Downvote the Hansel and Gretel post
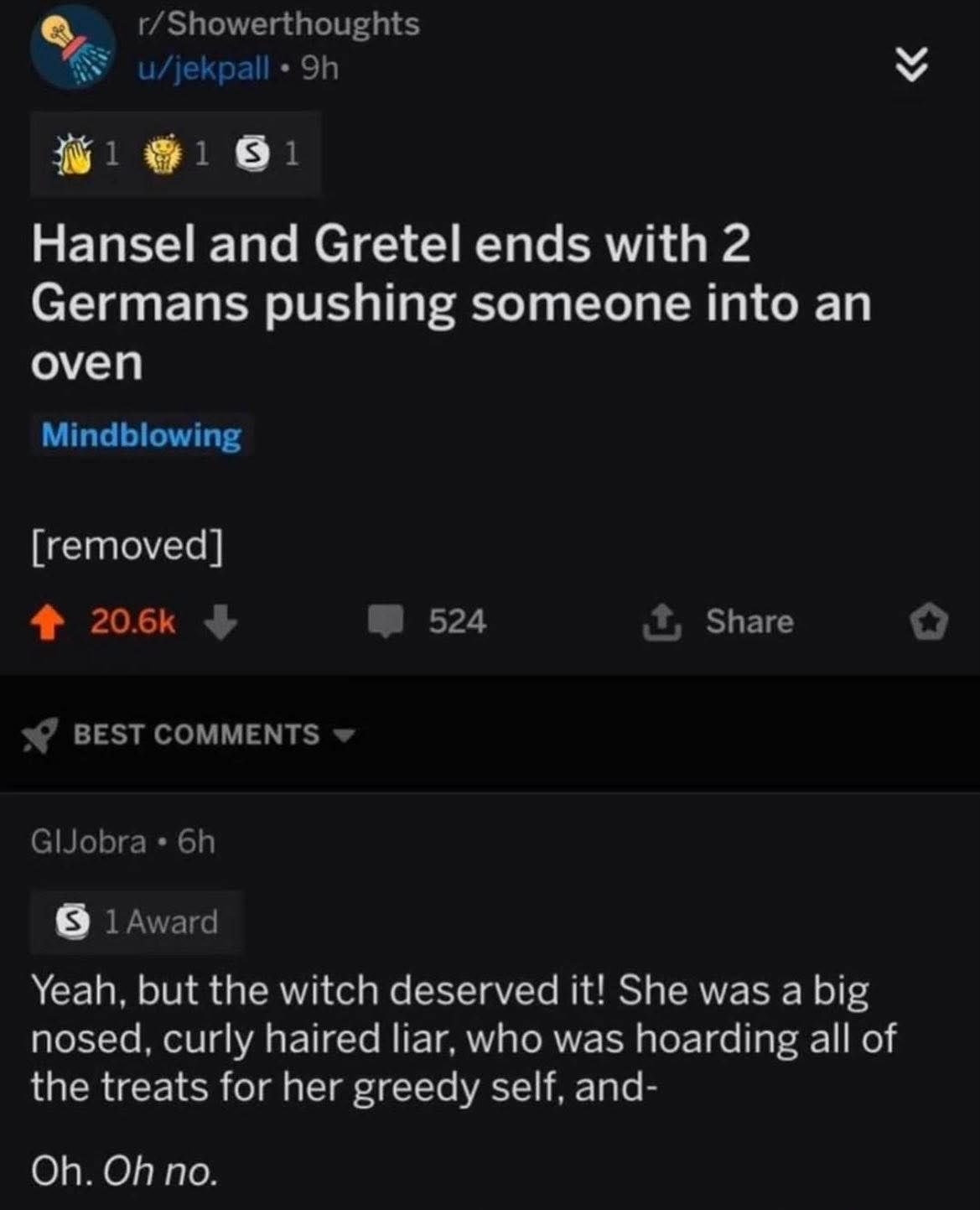Viewport: 980px width, 1210px height. [x=220, y=623]
